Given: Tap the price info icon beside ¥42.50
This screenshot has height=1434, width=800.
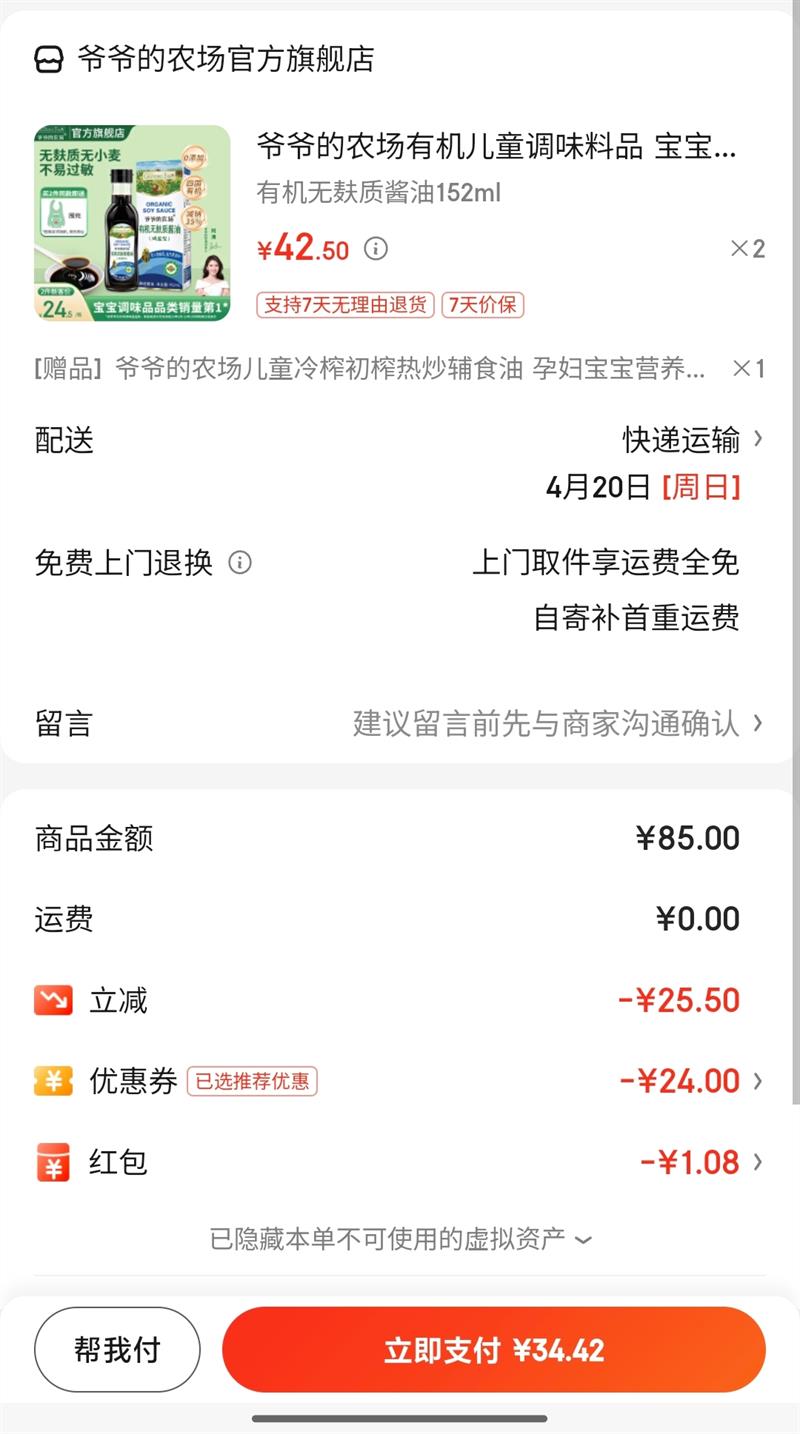Looking at the screenshot, I should 375,248.
